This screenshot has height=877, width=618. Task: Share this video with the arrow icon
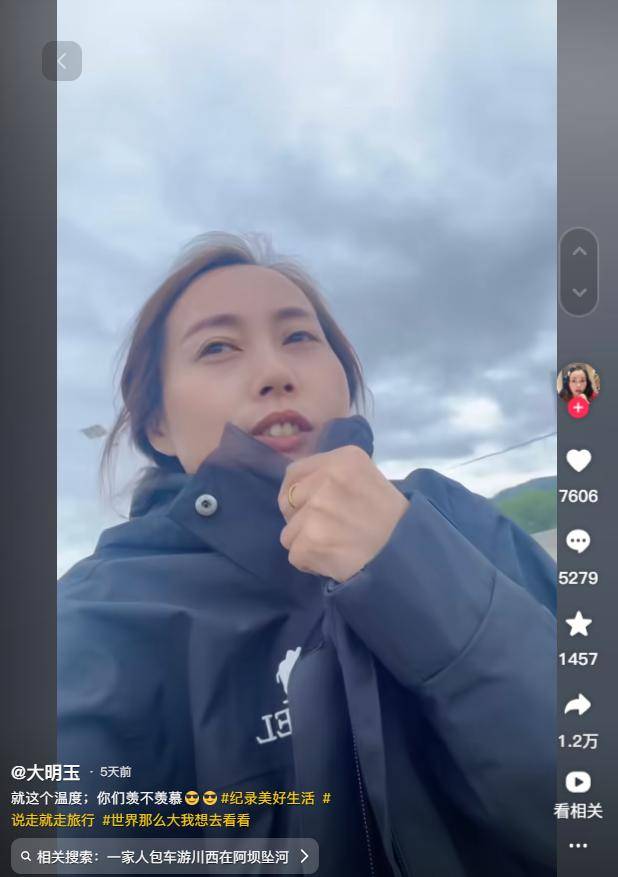pos(578,705)
